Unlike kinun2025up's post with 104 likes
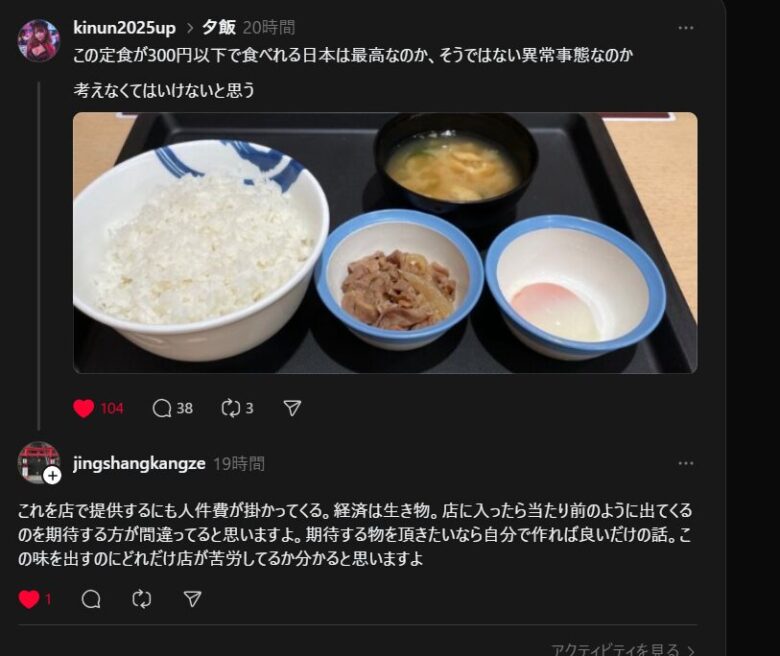The height and width of the screenshot is (656, 780). click(x=84, y=408)
